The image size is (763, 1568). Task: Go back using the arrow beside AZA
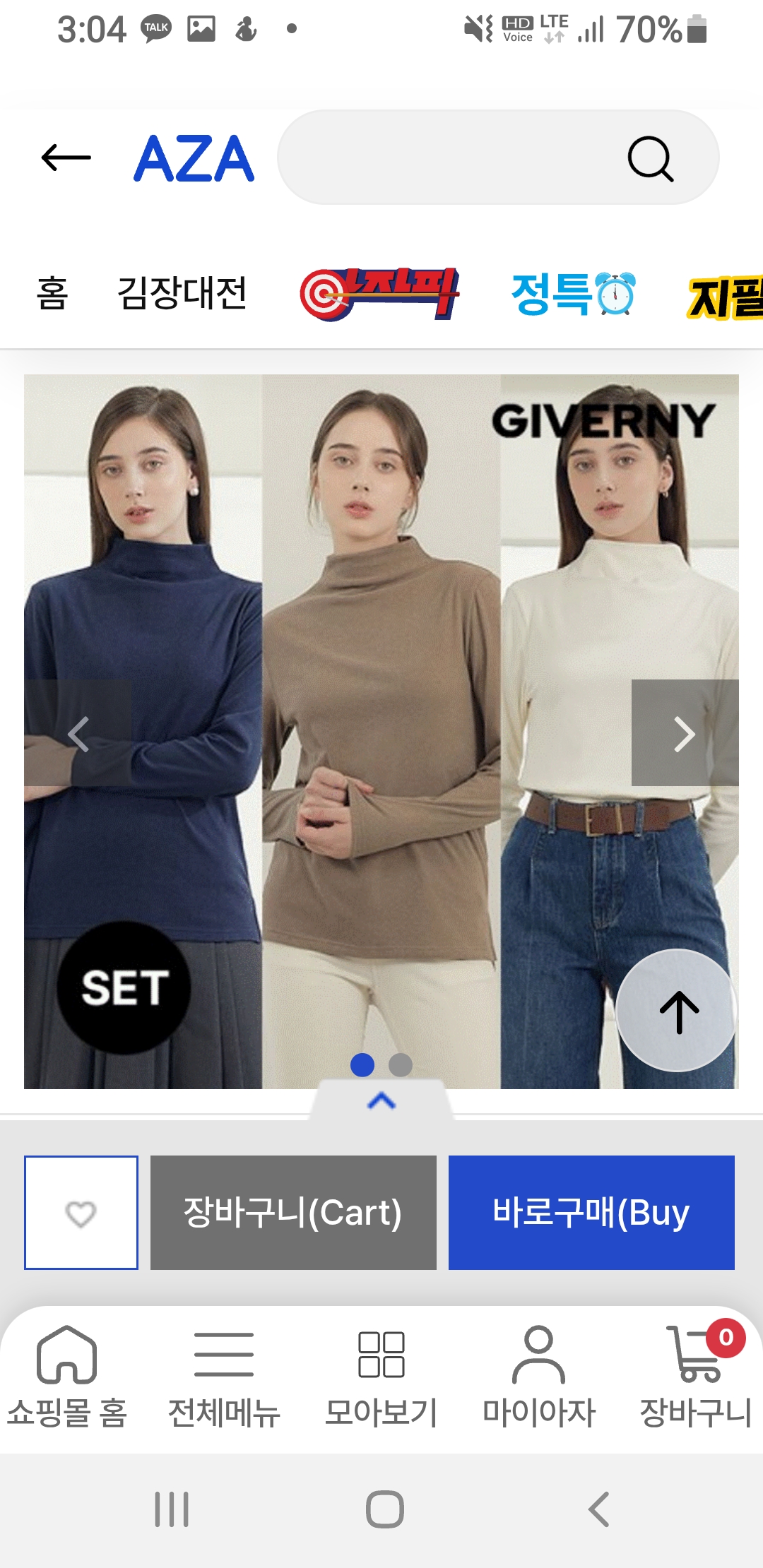[66, 158]
